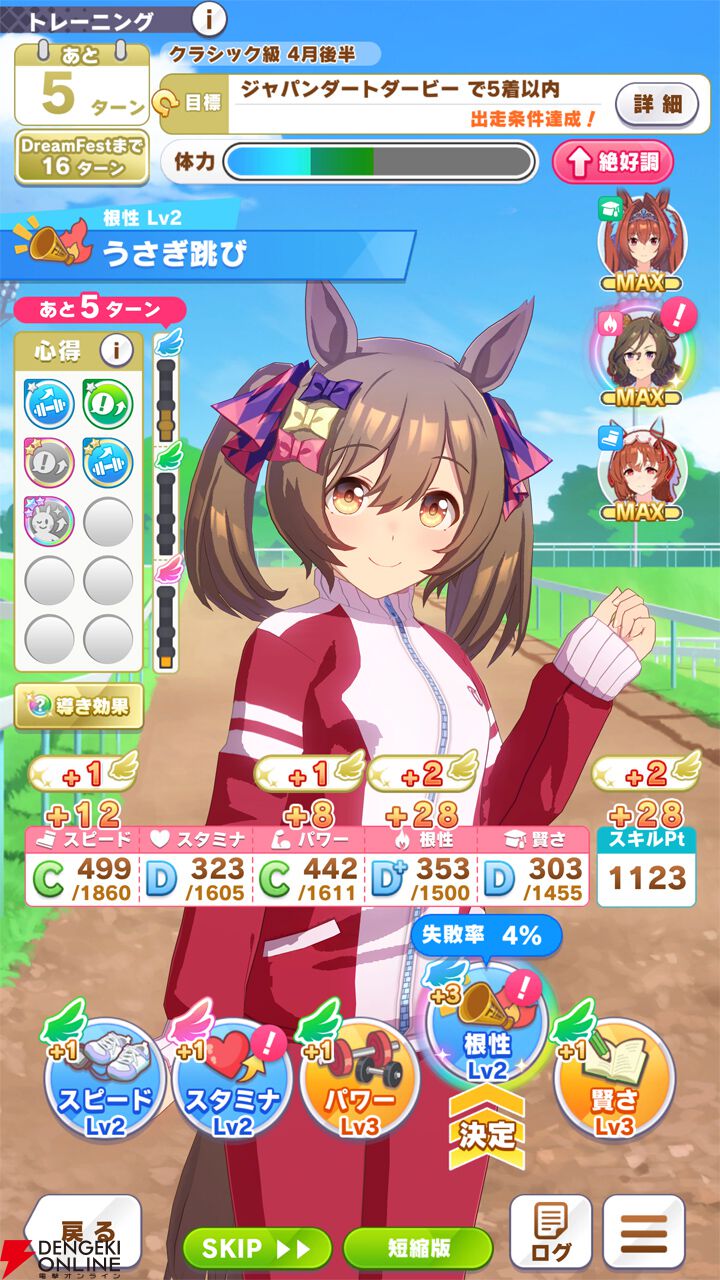Tap the 絶好調 mood indicator
The width and height of the screenshot is (720, 1280).
(x=613, y=163)
